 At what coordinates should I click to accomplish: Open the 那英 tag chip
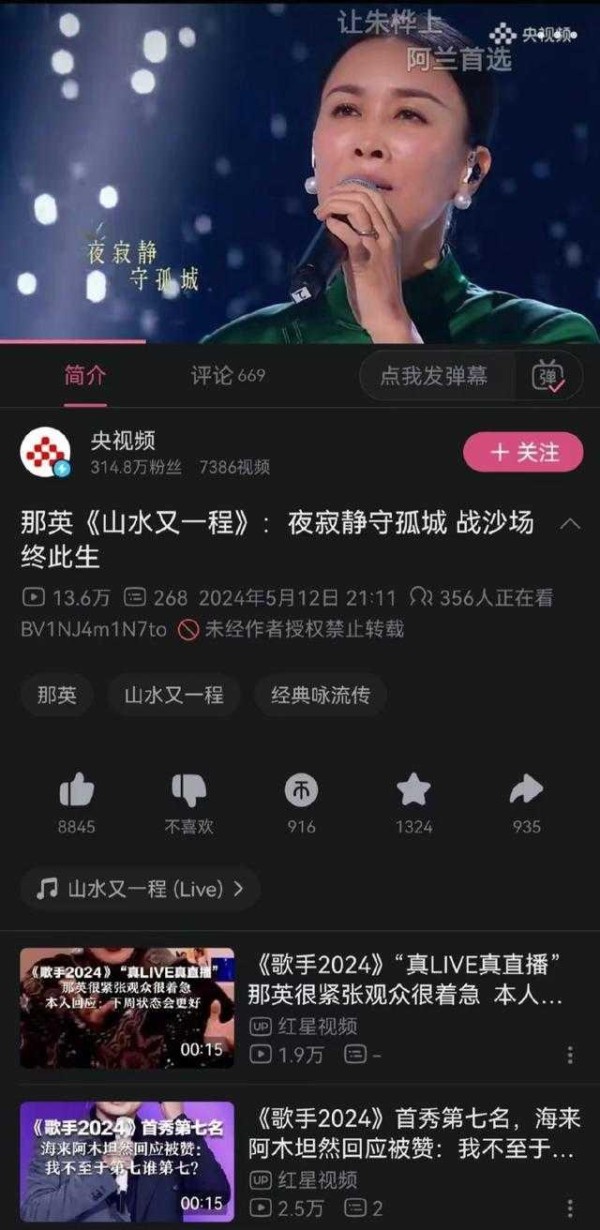pos(57,695)
